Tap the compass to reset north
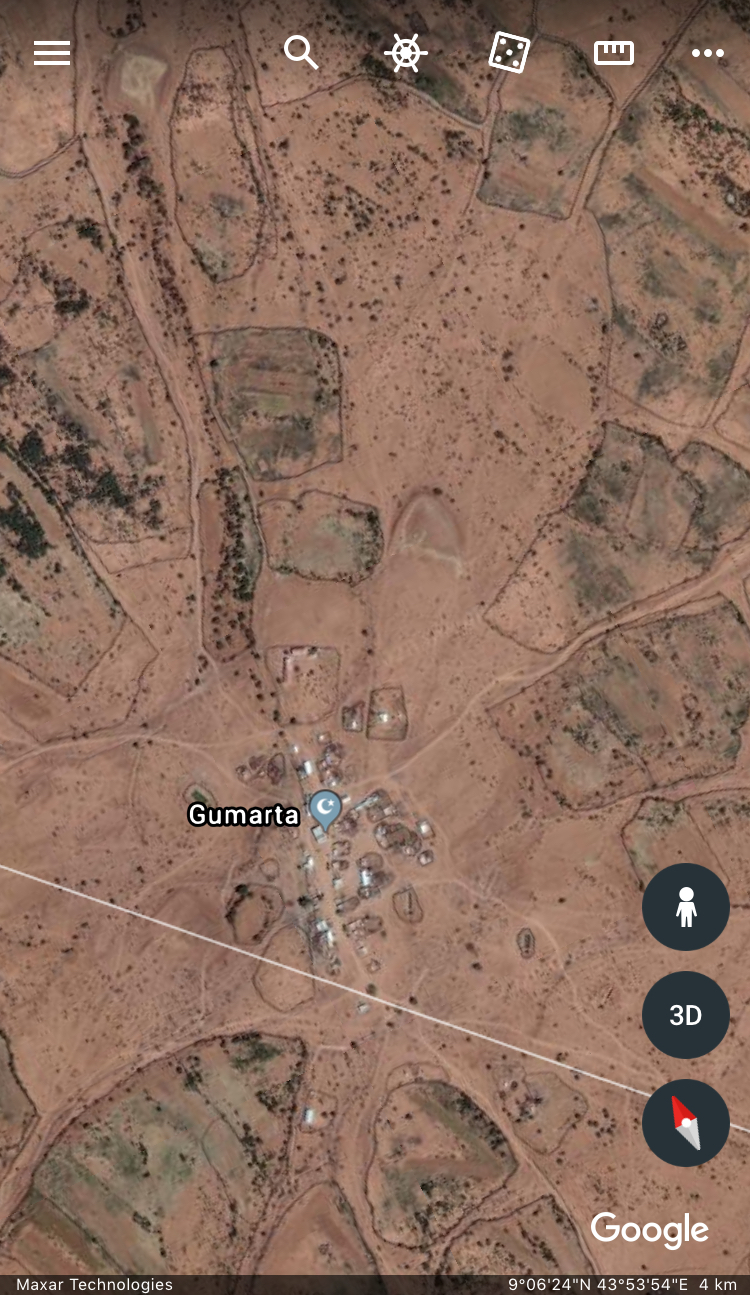The height and width of the screenshot is (1295, 750). [x=686, y=1123]
